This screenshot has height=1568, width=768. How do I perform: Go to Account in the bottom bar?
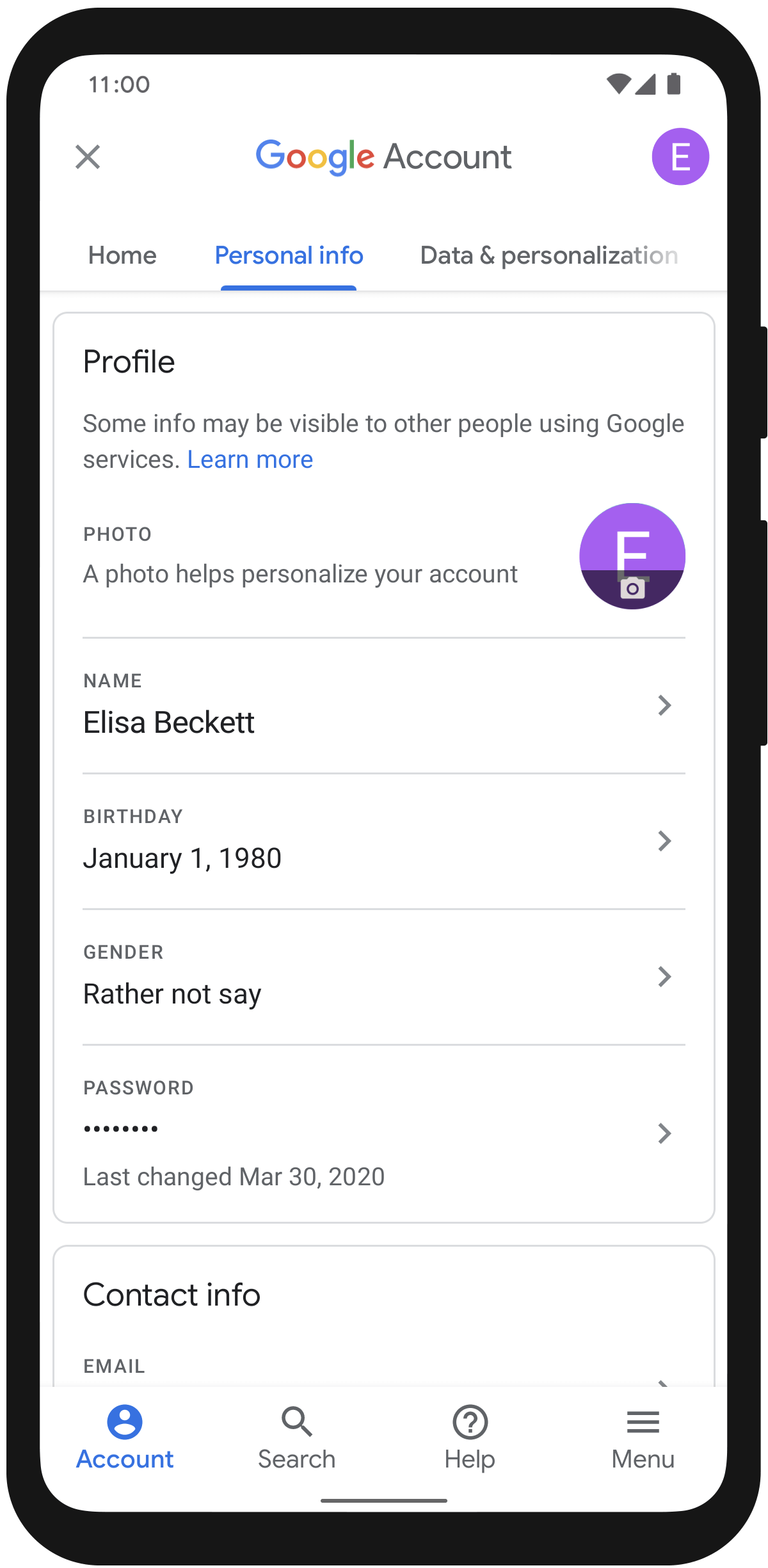[x=125, y=1437]
